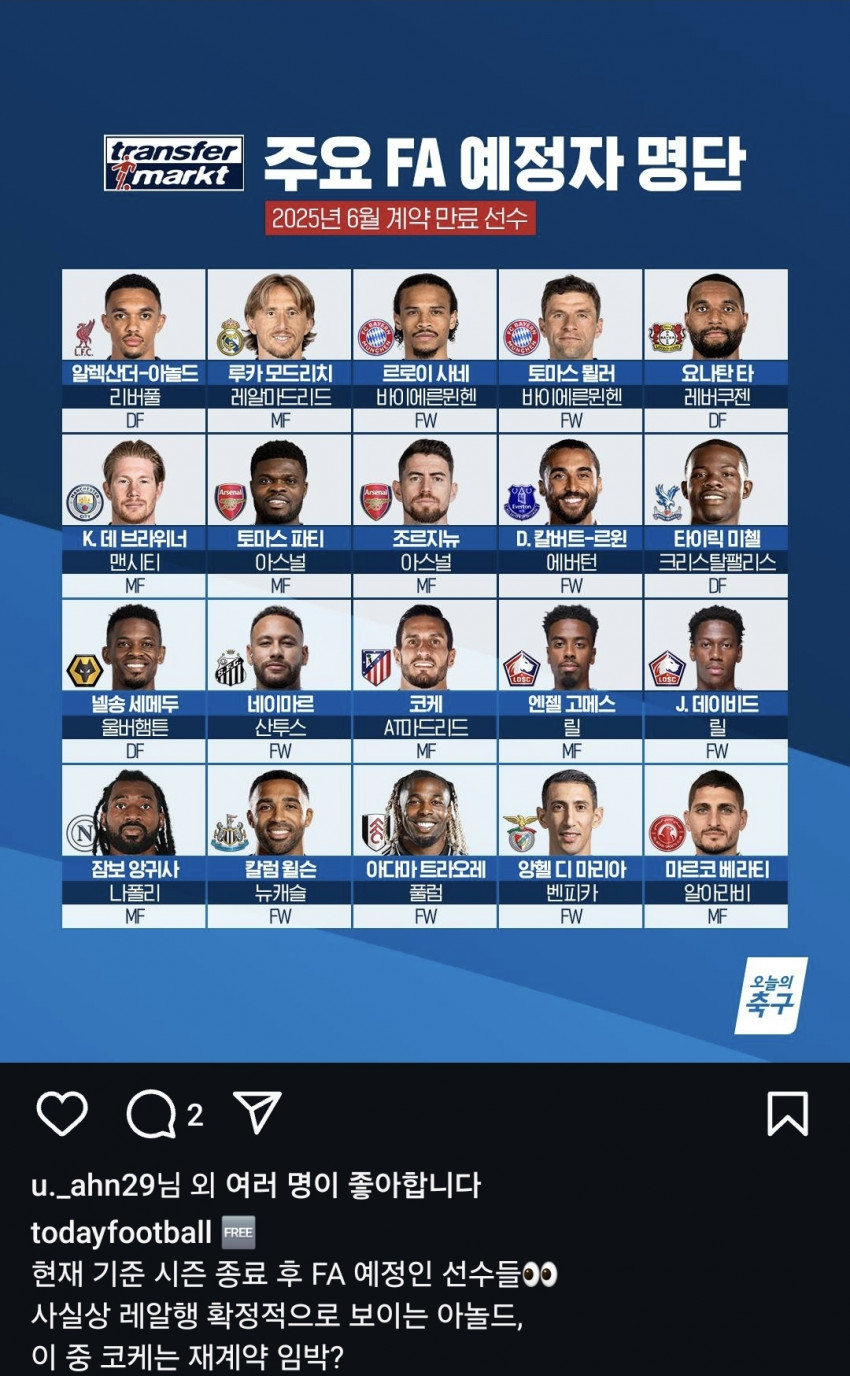The image size is (850, 1376).
Task: Open u._ahn29's profile from likes
Action: pos(94,1186)
